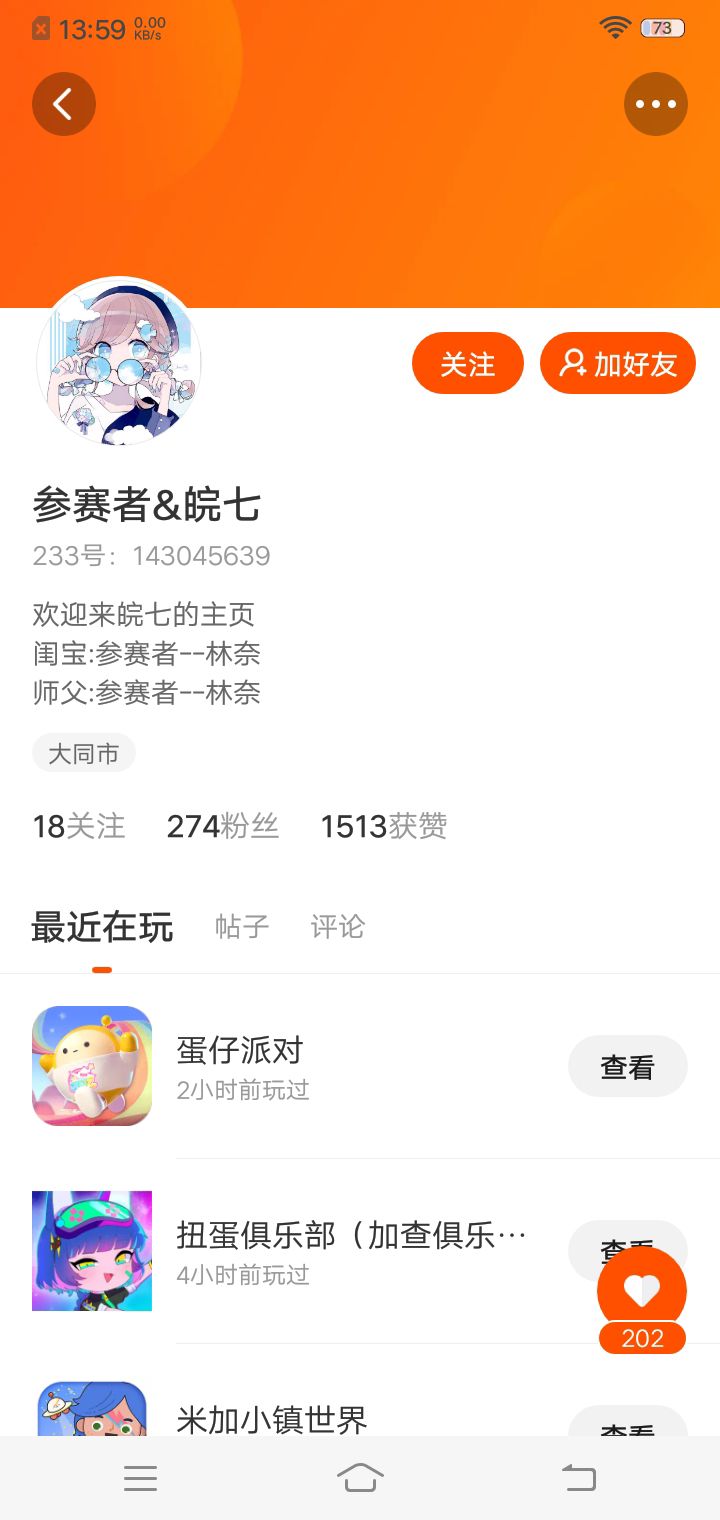Follow this user with the 关注 button
Image resolution: width=720 pixels, height=1520 pixels.
point(468,363)
